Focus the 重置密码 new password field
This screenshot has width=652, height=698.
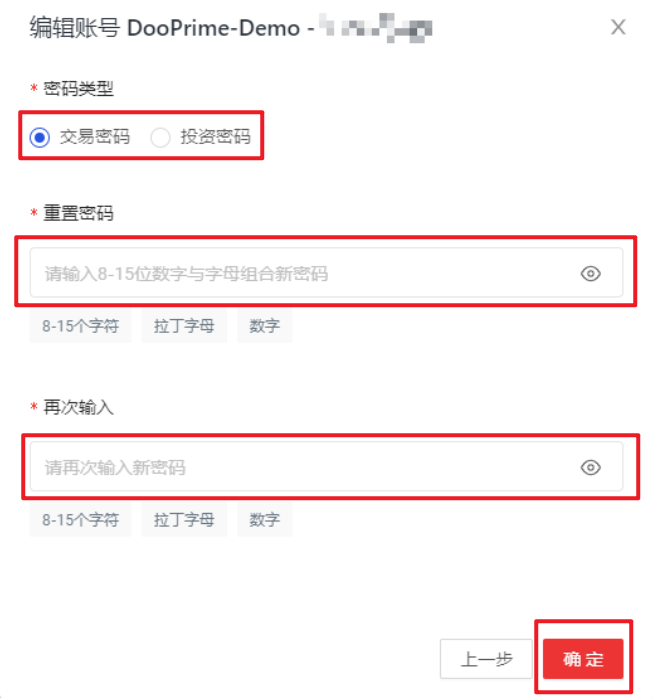[300, 273]
